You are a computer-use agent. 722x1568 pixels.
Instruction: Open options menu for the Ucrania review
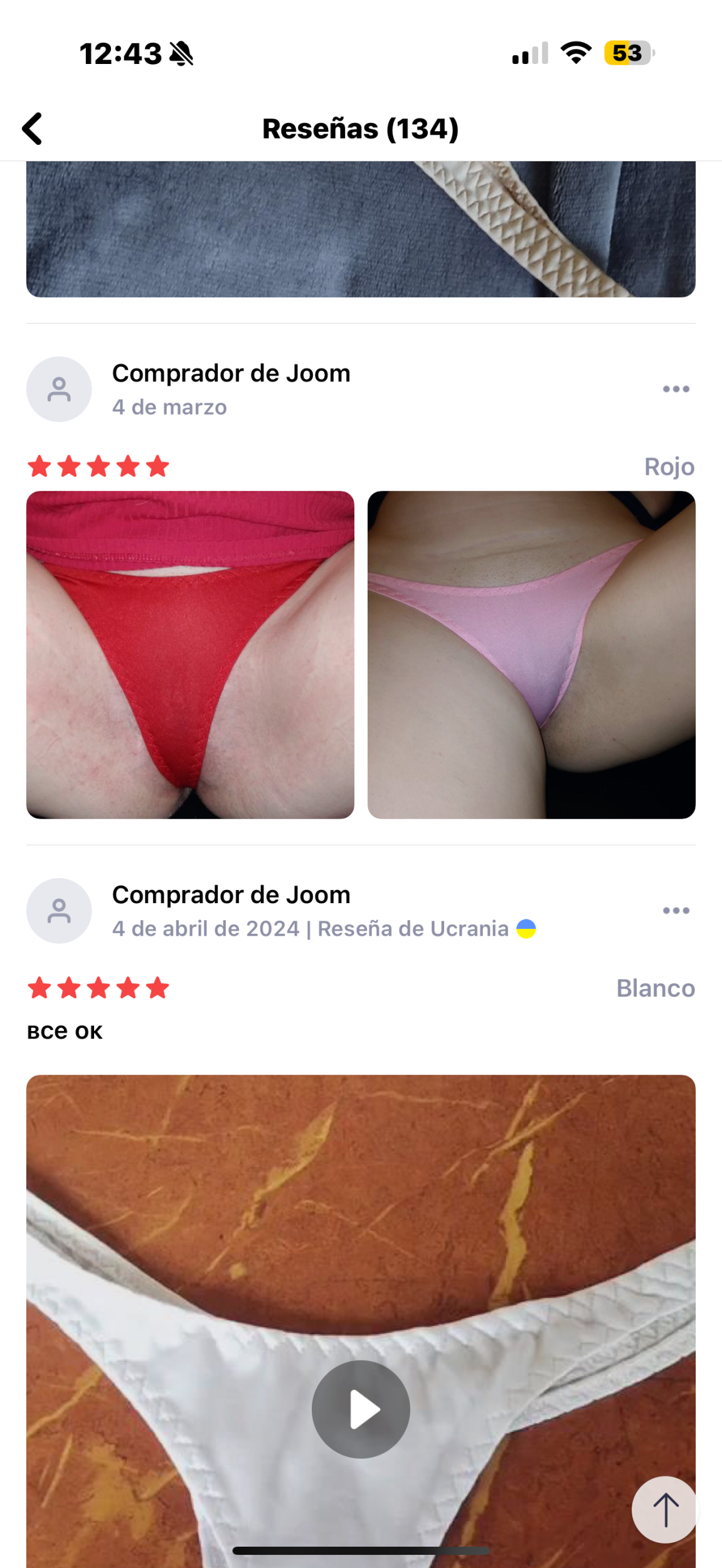(676, 910)
